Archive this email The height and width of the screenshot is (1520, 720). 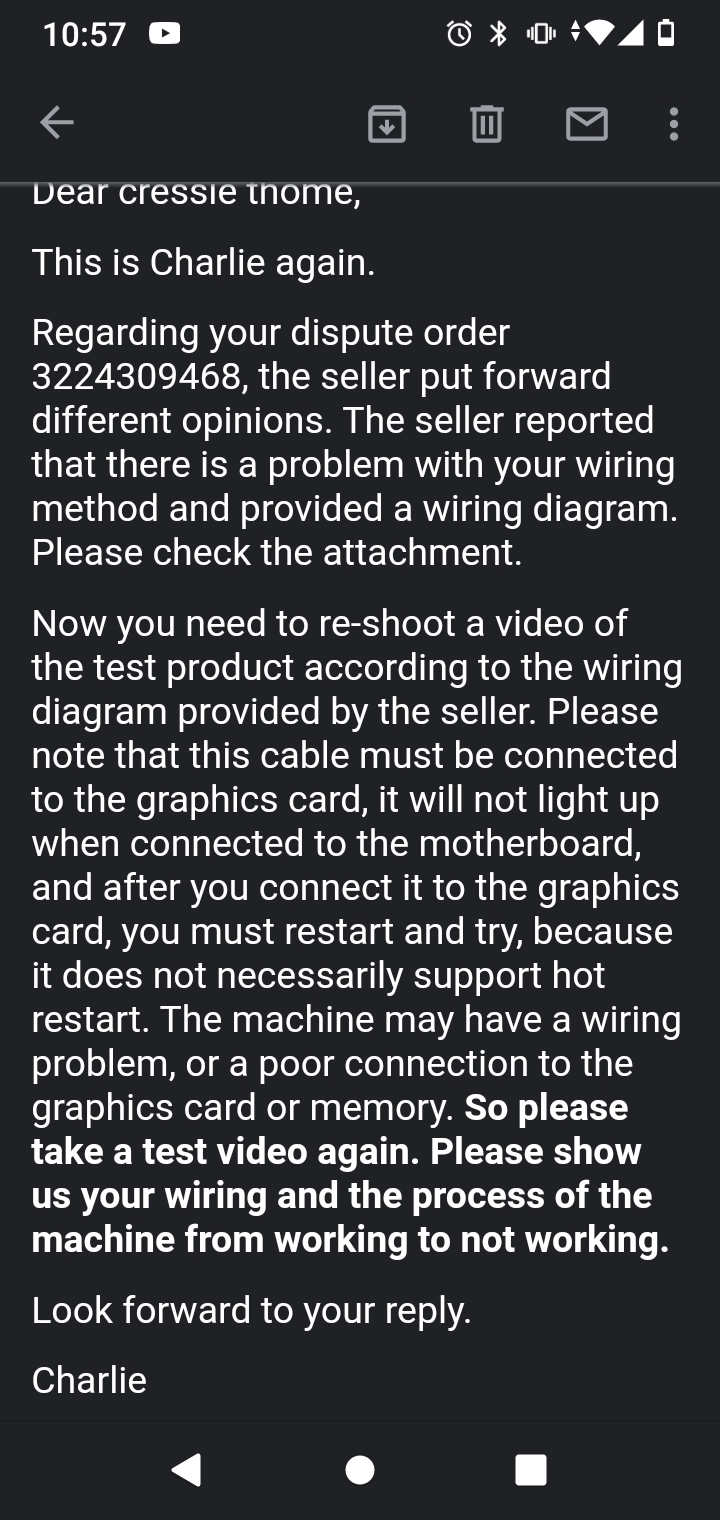(387, 124)
